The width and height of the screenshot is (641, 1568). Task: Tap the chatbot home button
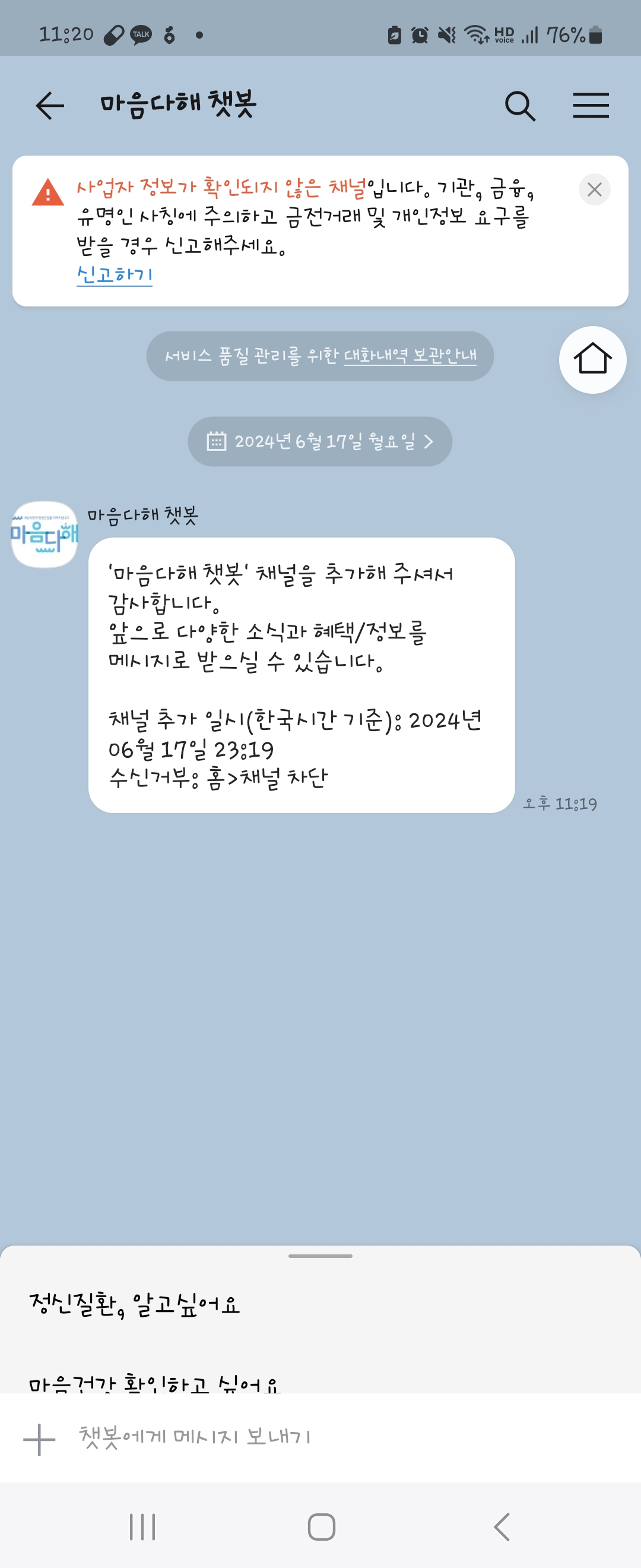[x=592, y=360]
